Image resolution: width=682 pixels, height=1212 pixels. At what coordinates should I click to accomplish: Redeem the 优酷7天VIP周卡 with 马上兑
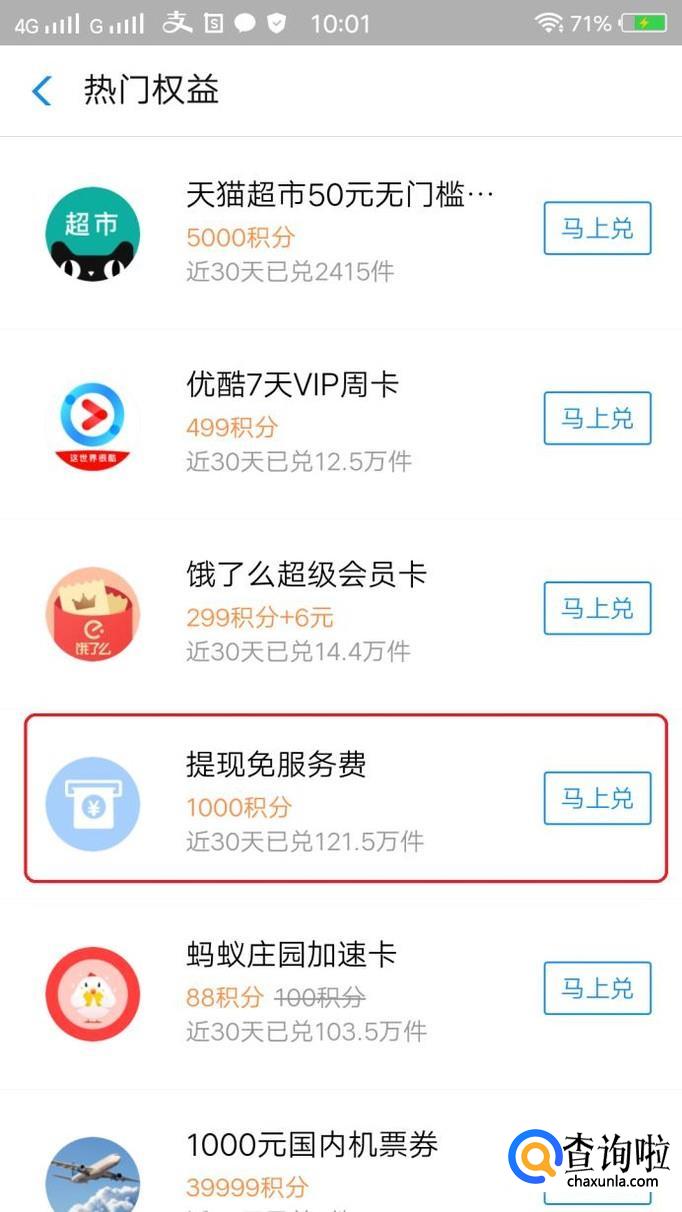coord(597,418)
